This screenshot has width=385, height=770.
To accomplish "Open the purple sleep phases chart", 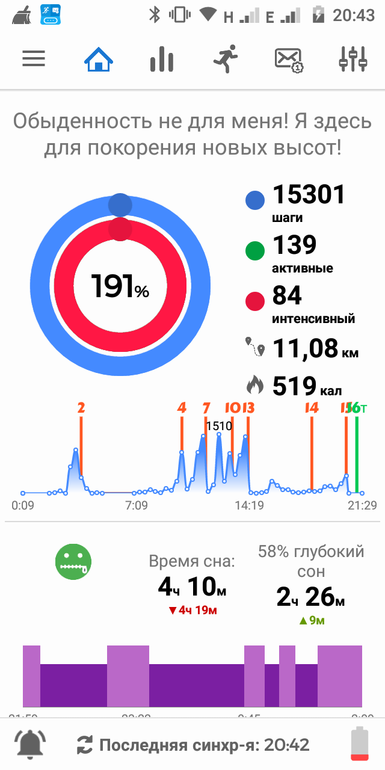I will pyautogui.click(x=192, y=676).
